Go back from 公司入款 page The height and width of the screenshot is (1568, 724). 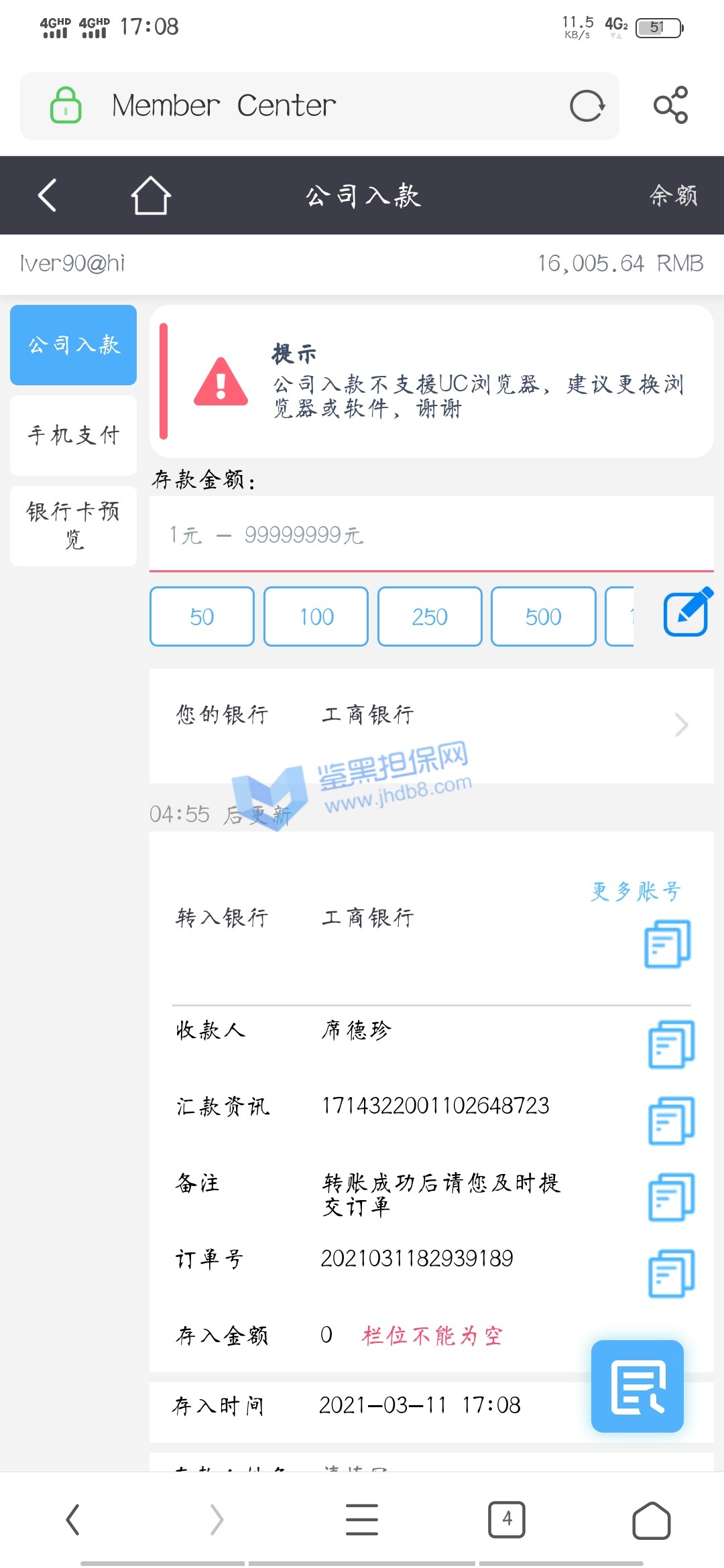tap(47, 196)
